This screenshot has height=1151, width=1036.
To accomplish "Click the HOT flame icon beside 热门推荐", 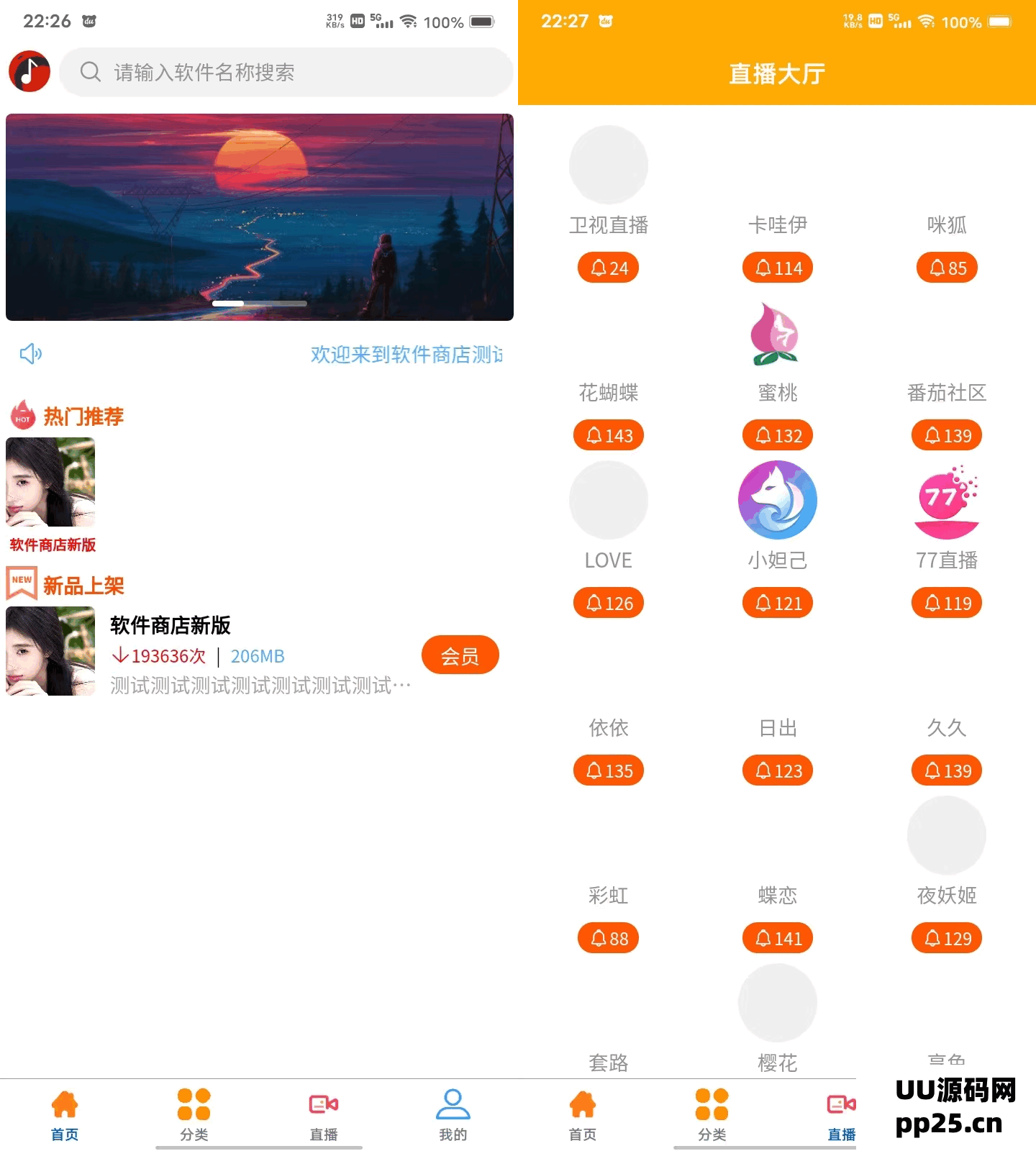I will 22,416.
